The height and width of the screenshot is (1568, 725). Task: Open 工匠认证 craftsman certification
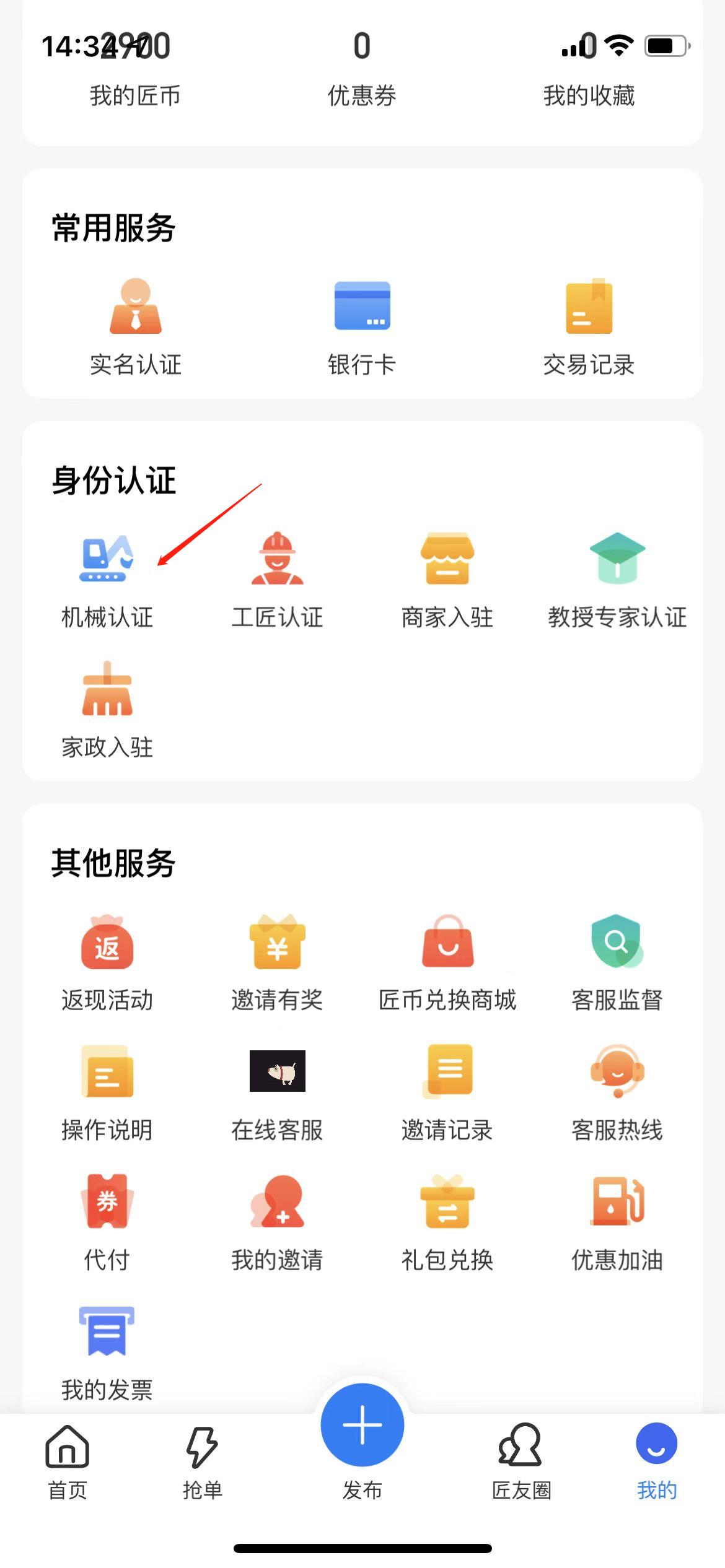pos(277,580)
